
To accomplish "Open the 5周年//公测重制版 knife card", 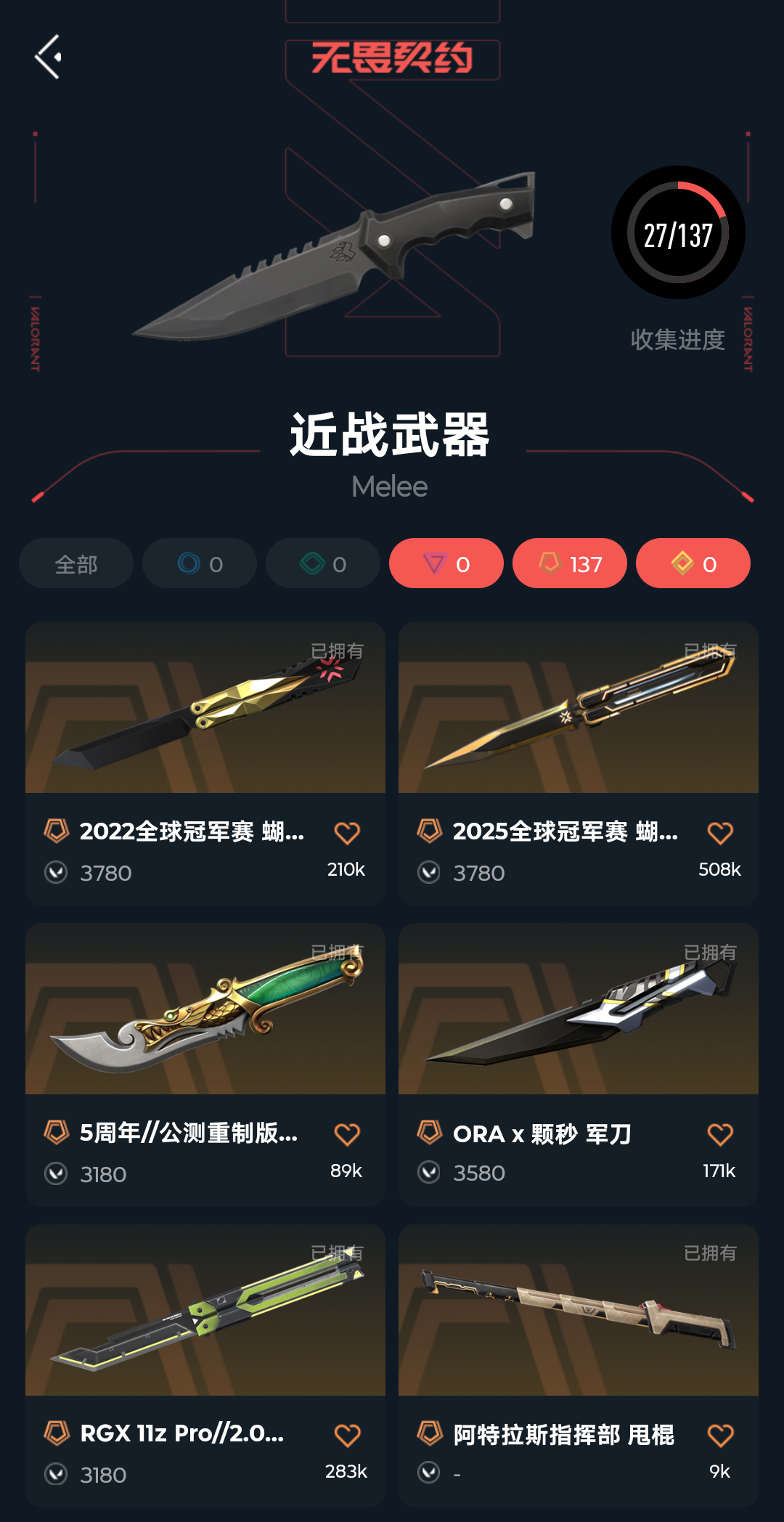I will 205,1009.
